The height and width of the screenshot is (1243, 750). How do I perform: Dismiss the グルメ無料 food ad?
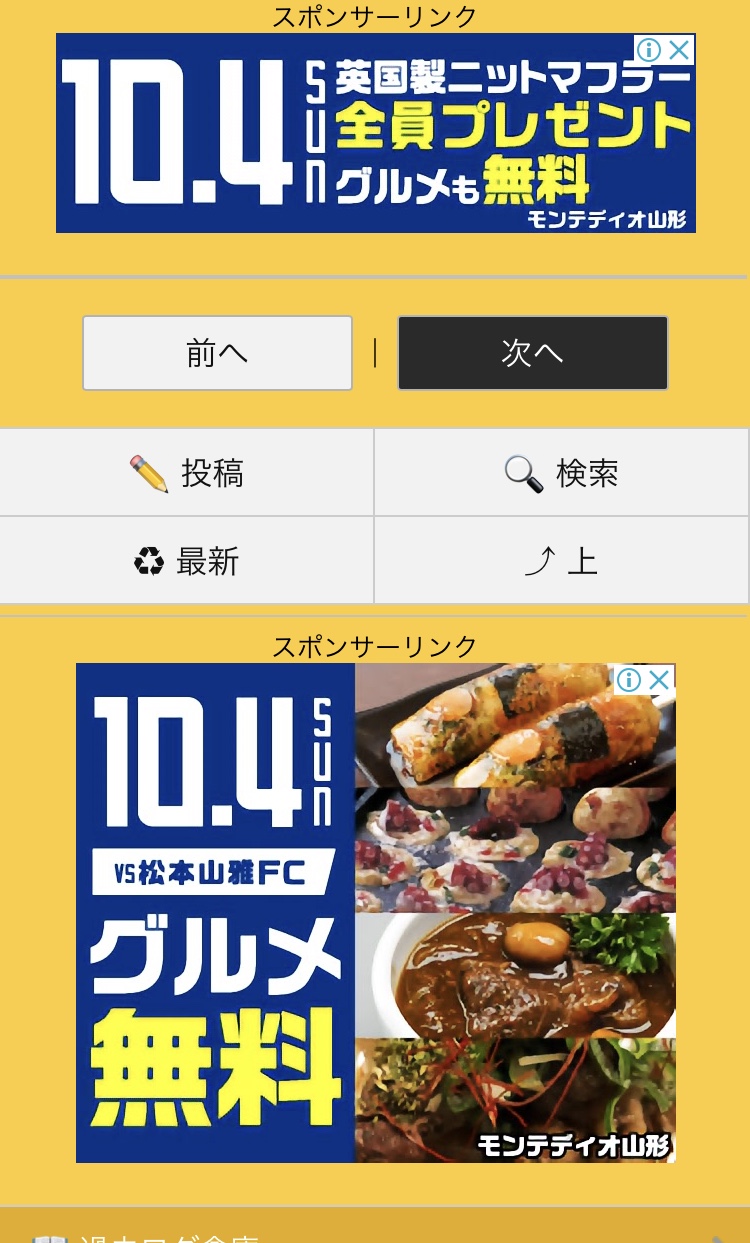point(660,681)
